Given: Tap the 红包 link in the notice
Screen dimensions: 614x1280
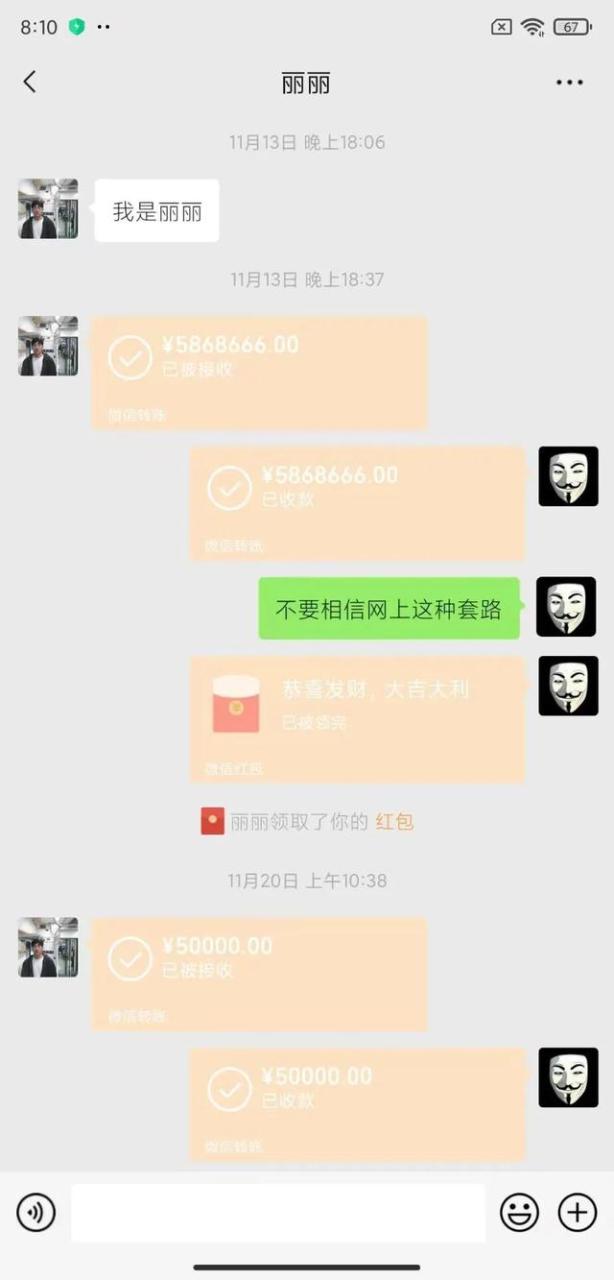Looking at the screenshot, I should pos(394,822).
